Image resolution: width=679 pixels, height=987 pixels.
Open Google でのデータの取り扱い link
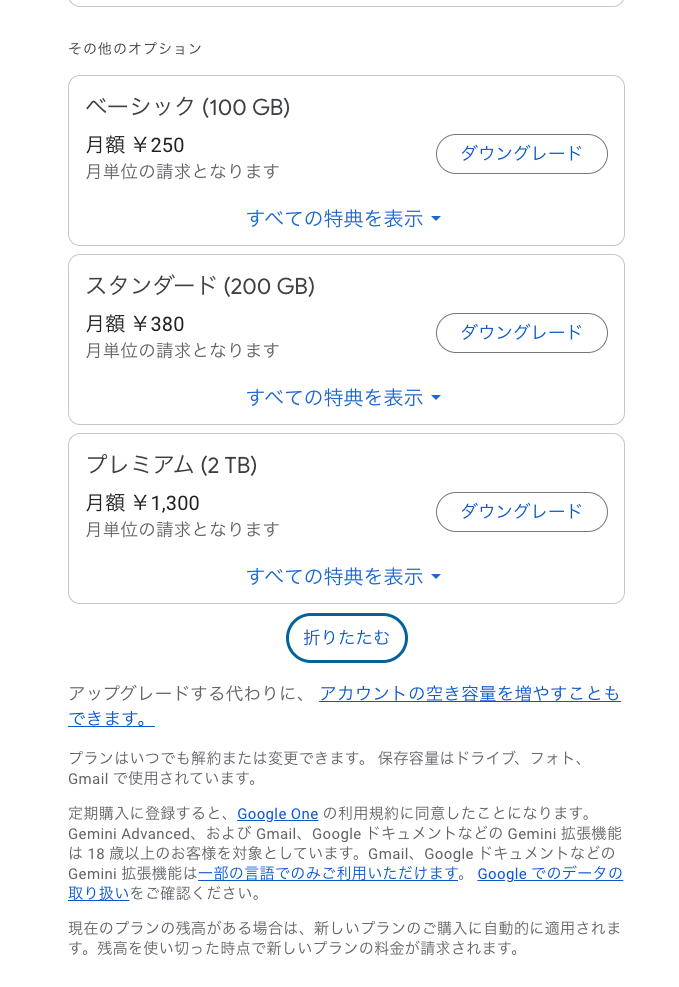tap(549, 873)
